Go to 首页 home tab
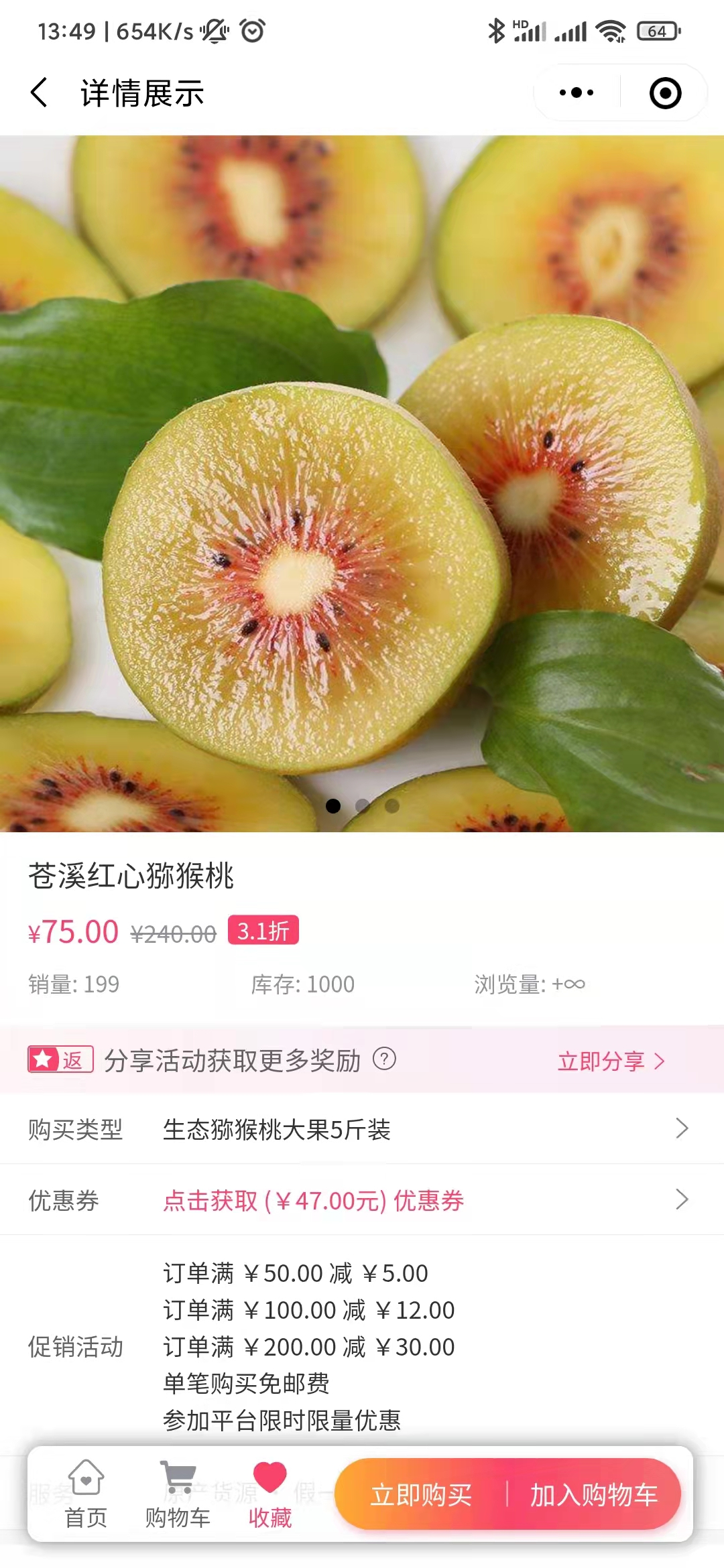Screen dimensions: 724x1568 click(x=86, y=1494)
